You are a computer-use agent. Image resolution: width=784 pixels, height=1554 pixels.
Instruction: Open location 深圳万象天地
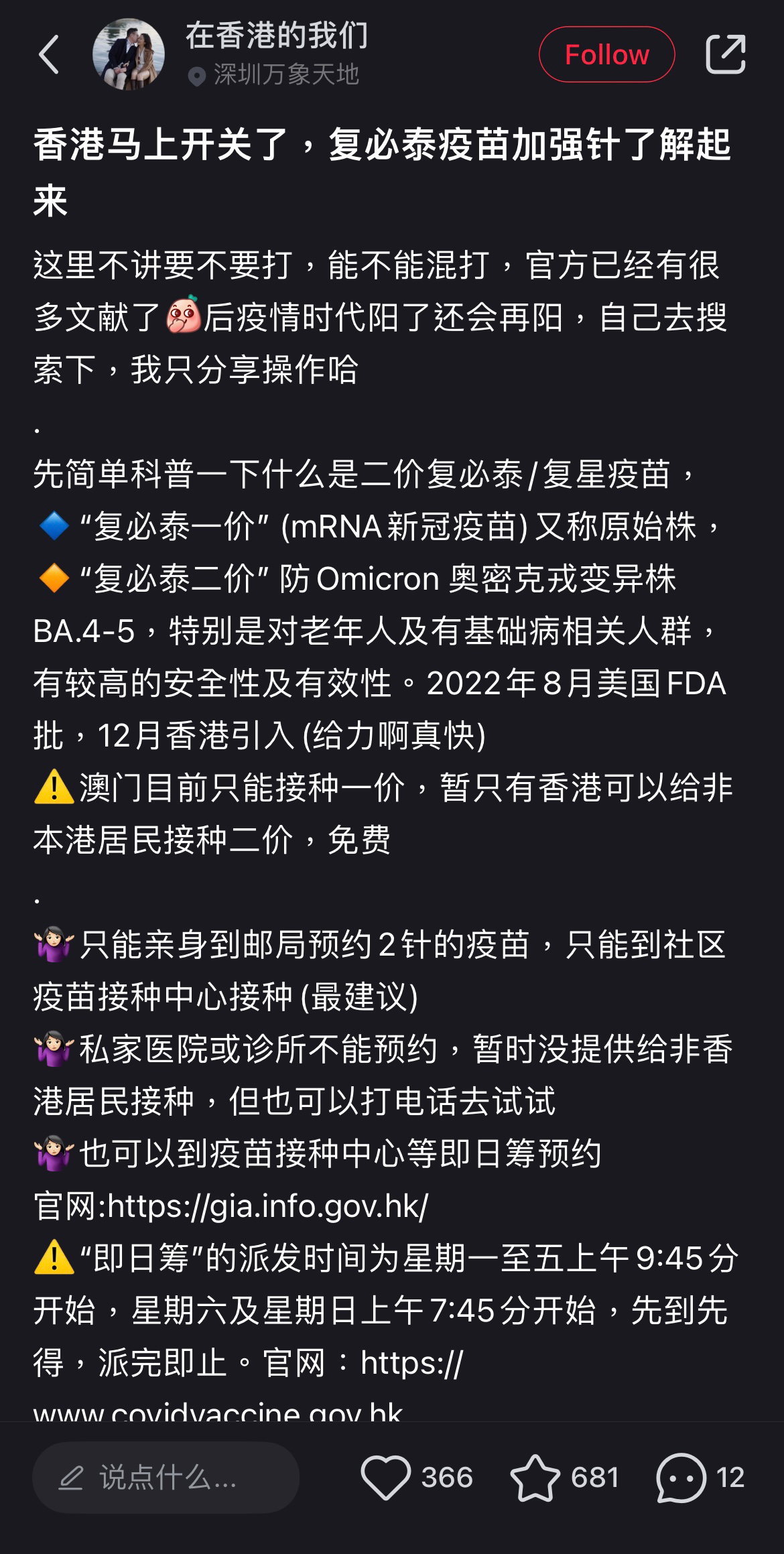(x=285, y=75)
